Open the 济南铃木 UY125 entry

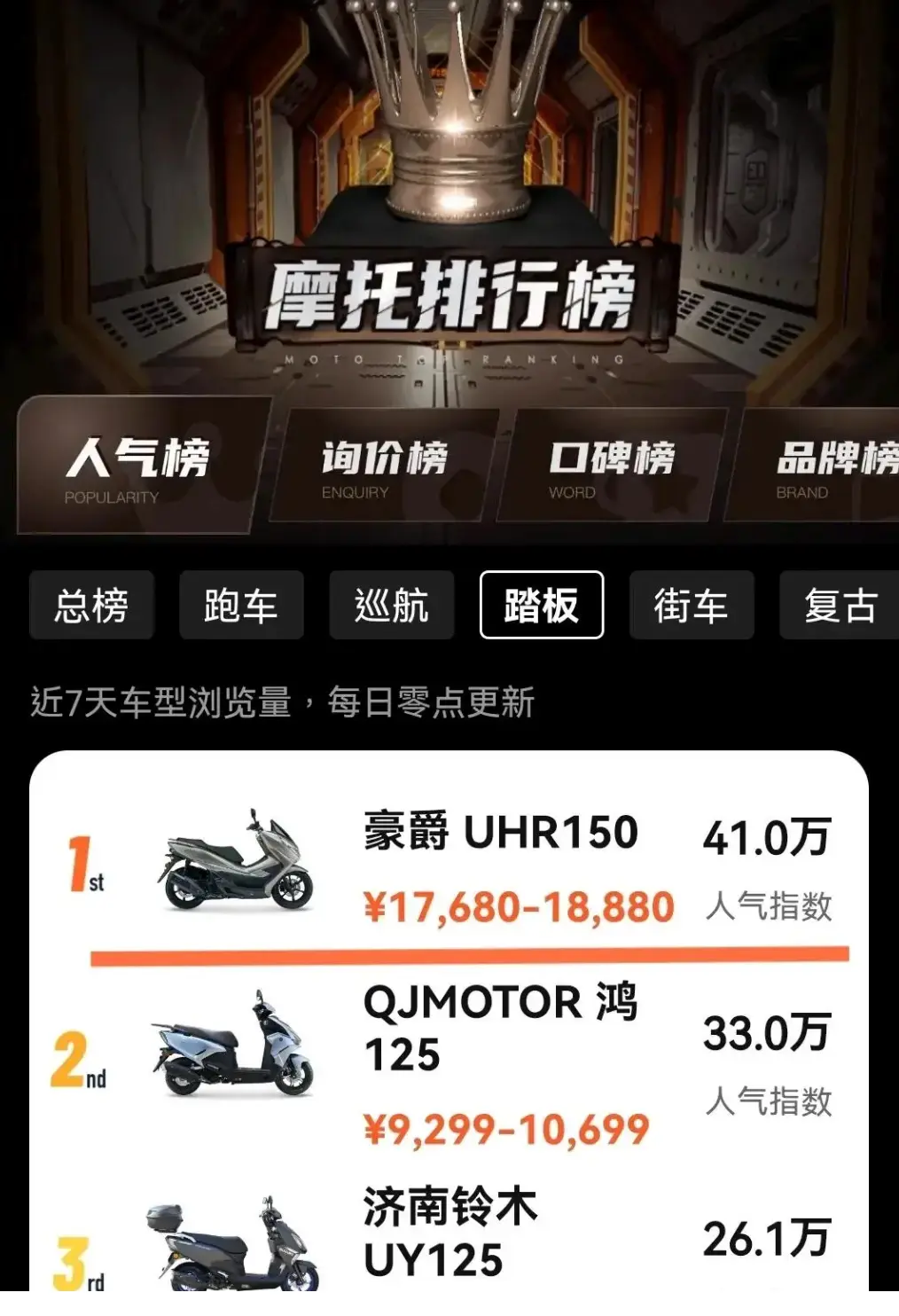point(450,1234)
